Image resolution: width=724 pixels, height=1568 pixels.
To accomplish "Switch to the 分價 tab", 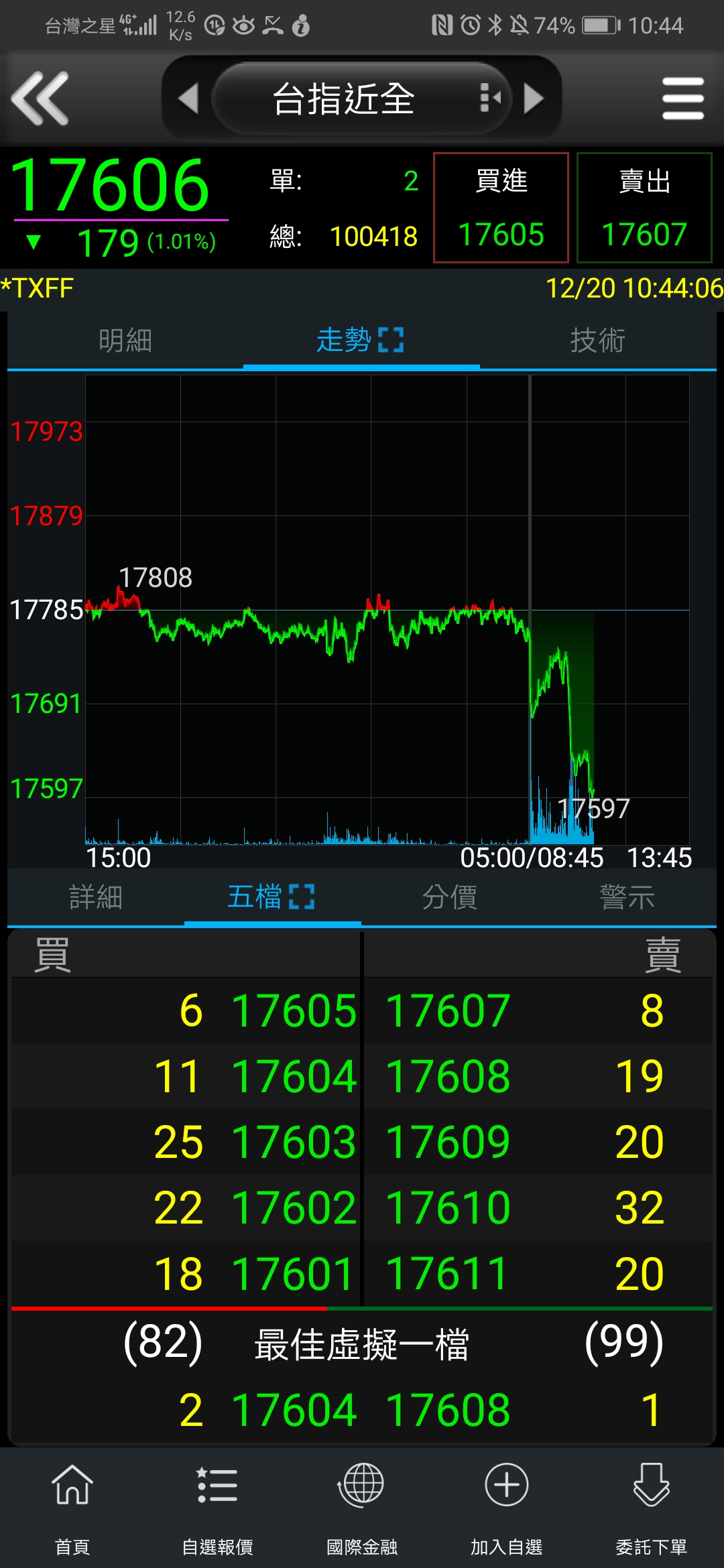I will [449, 897].
